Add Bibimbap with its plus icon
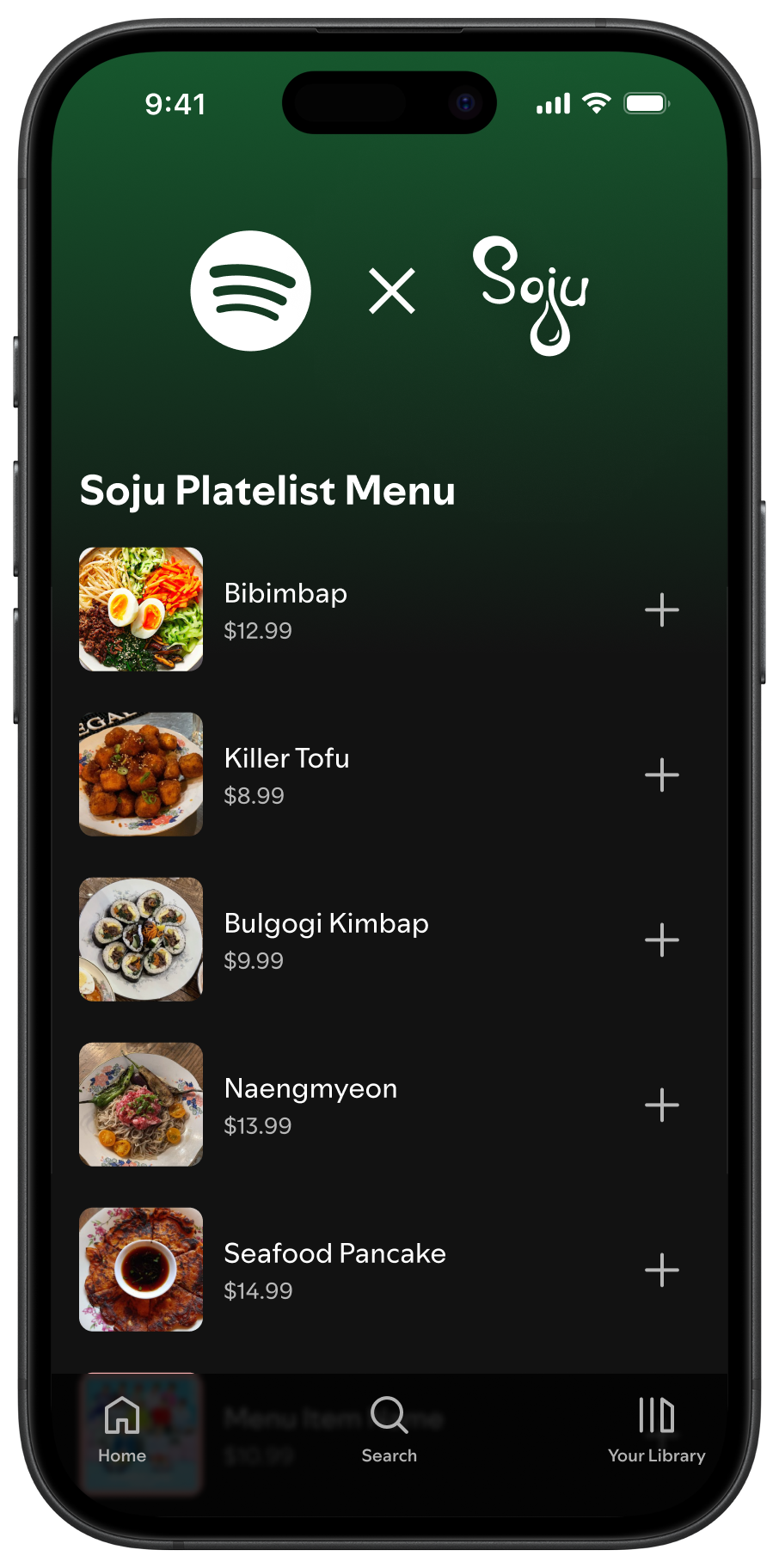The height and width of the screenshot is (1568, 779). pos(661,609)
